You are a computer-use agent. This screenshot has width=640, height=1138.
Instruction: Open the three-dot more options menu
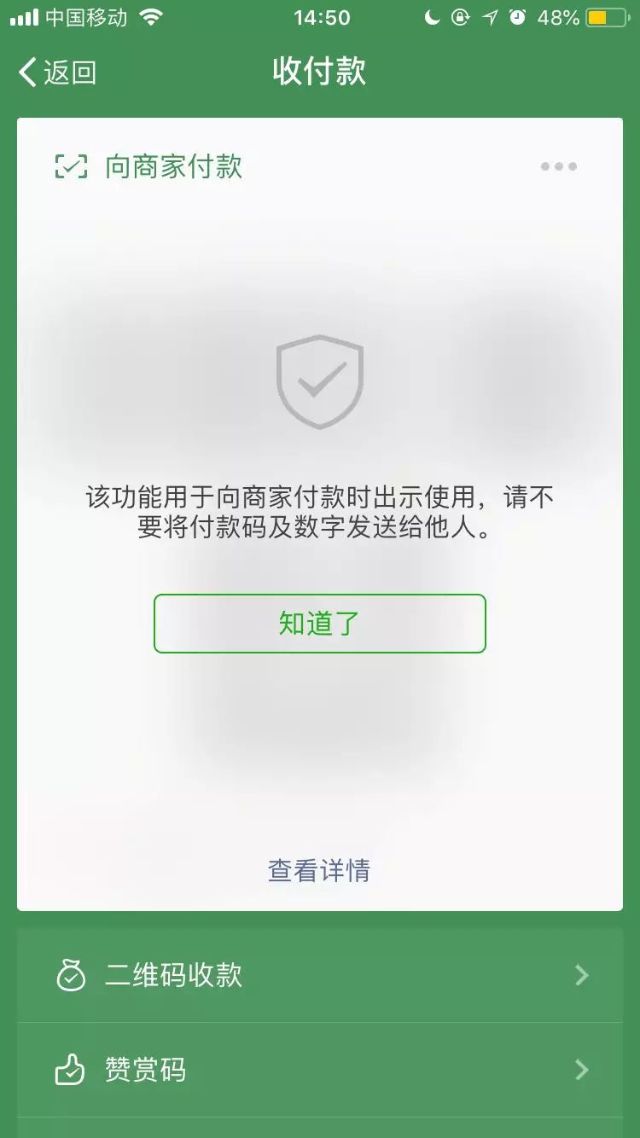point(558,167)
